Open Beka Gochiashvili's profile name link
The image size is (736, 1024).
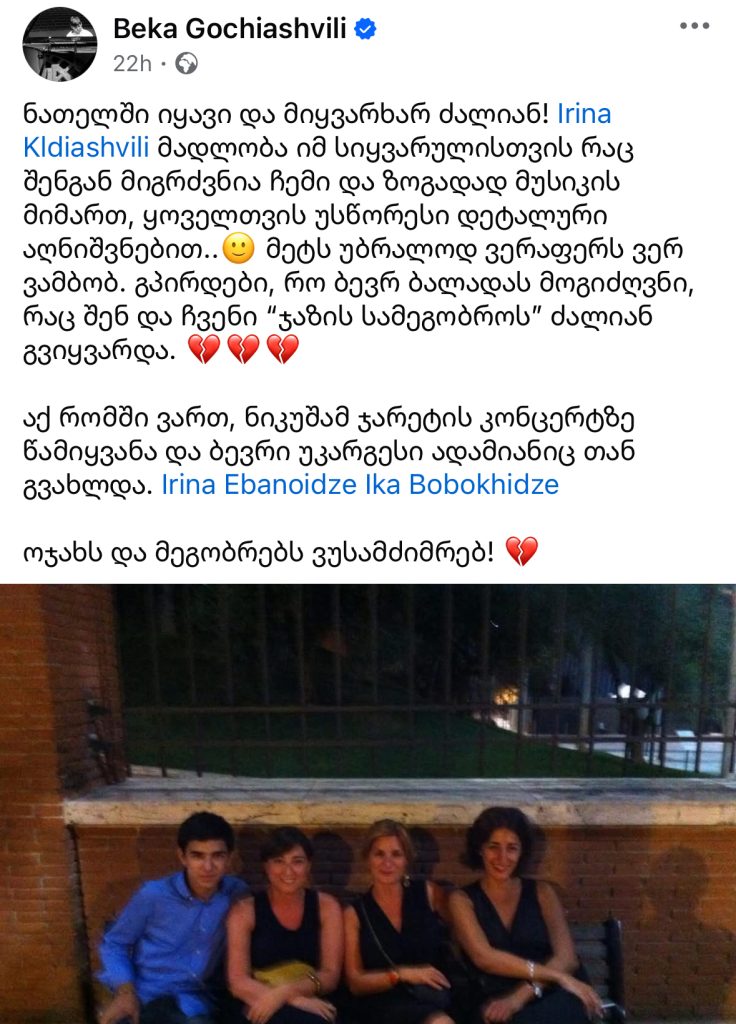pos(230,29)
